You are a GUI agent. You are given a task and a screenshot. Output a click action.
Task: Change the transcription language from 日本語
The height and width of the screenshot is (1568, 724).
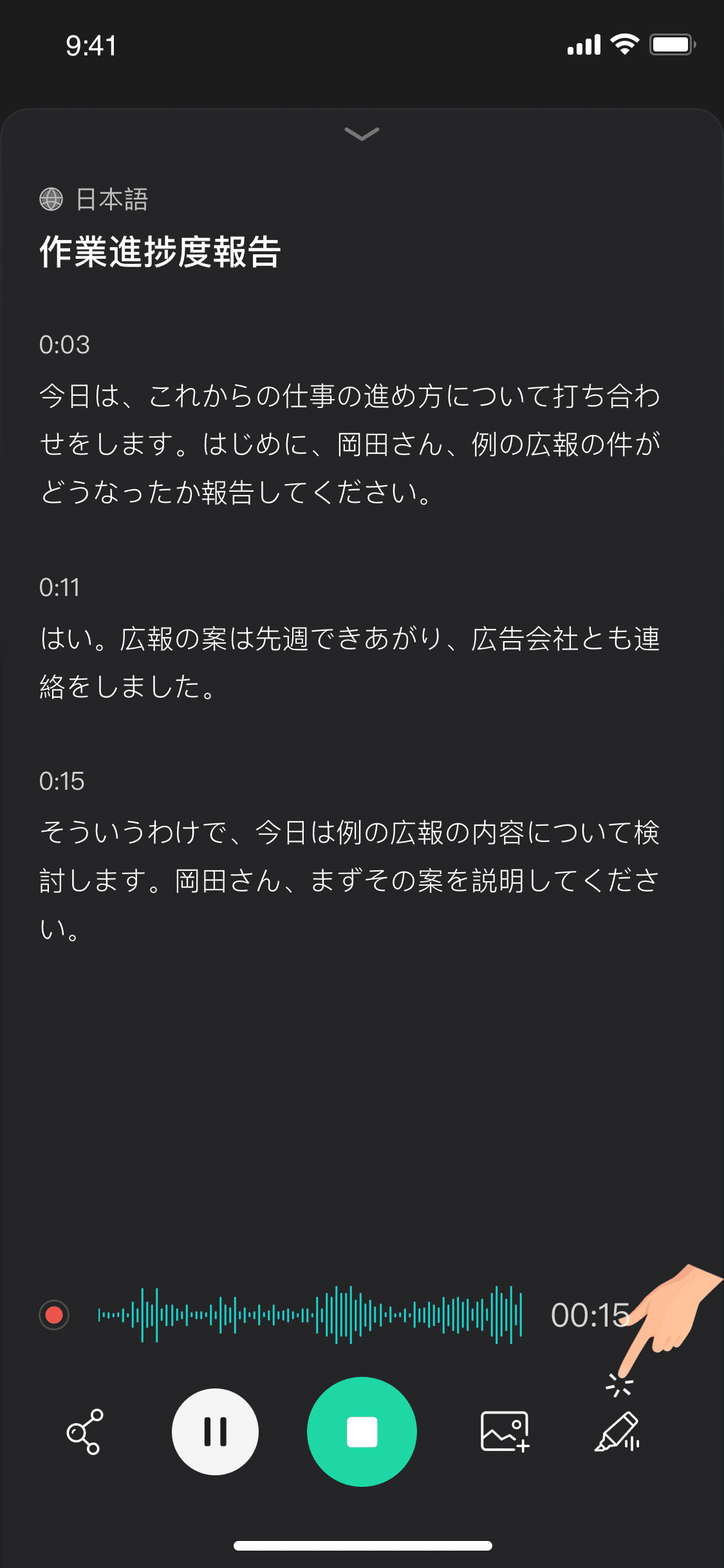[94, 200]
